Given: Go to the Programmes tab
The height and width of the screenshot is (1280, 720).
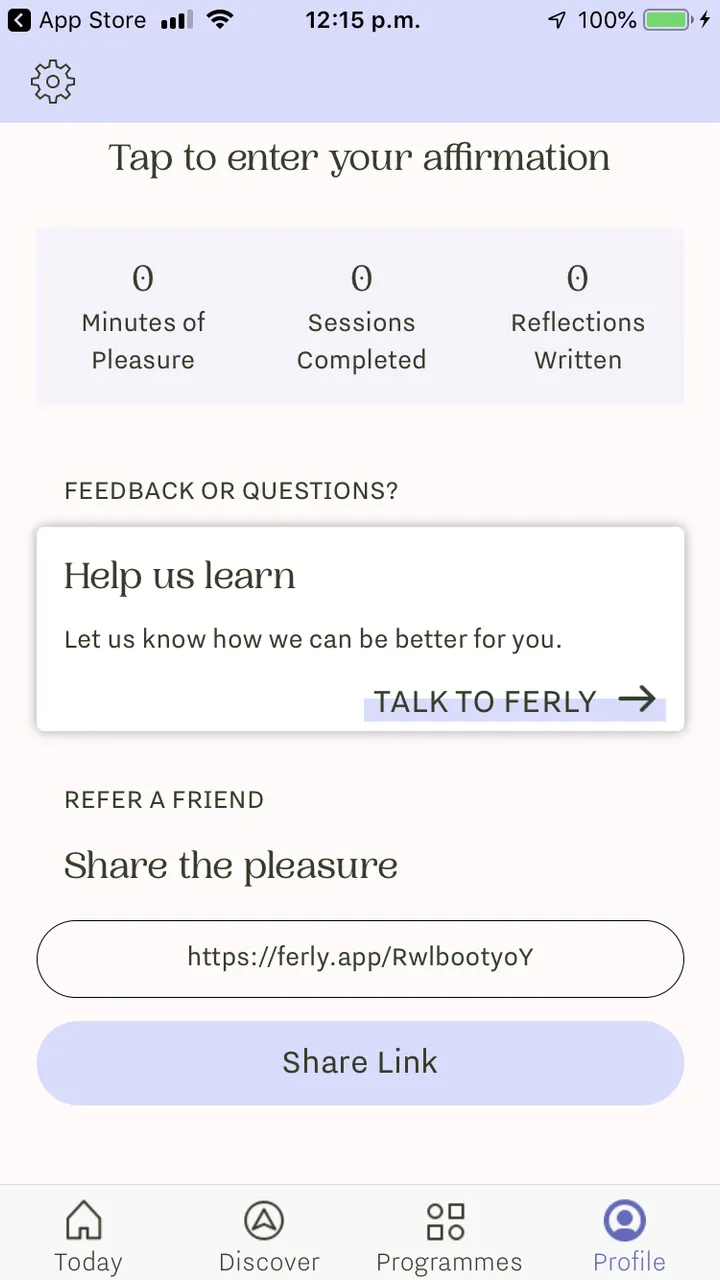Looking at the screenshot, I should (x=448, y=1235).
